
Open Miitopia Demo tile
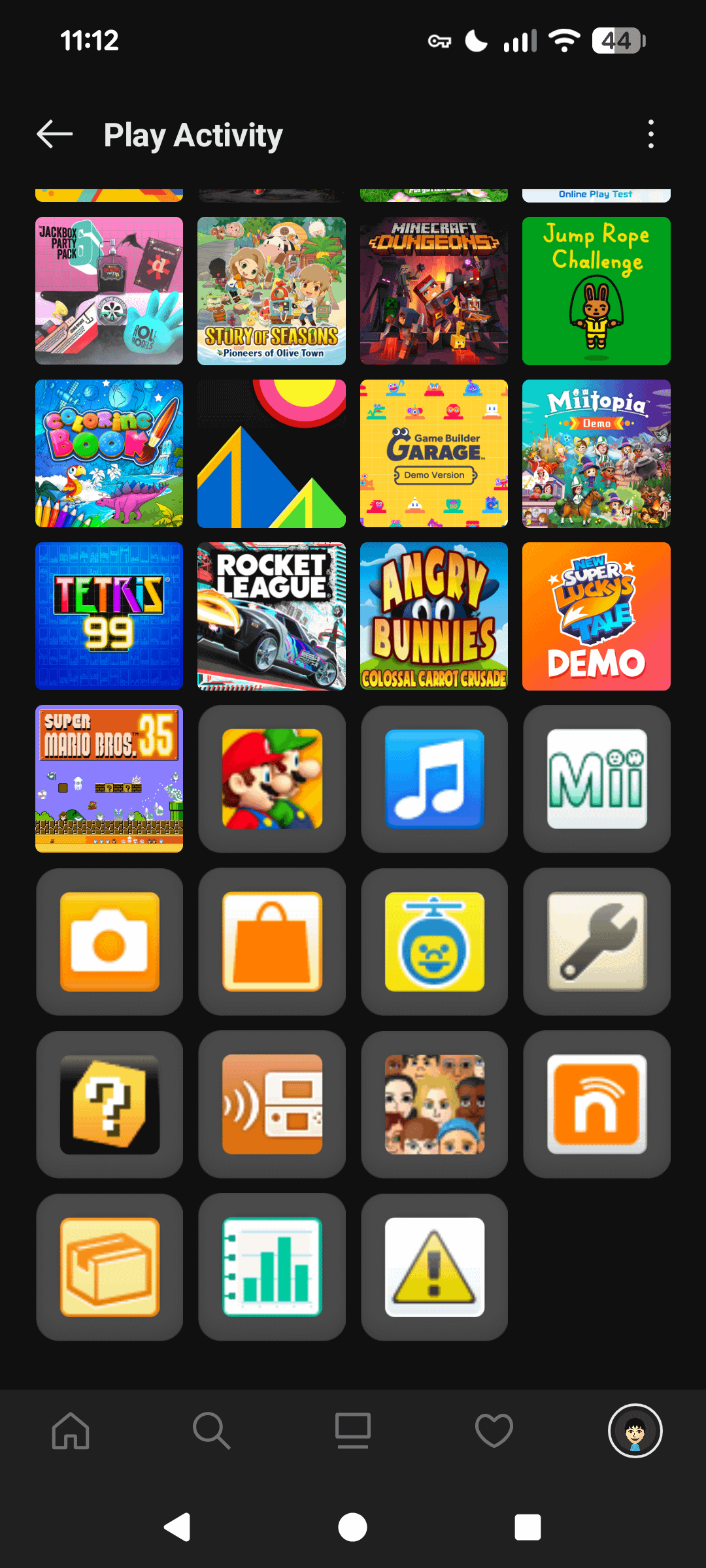596,453
